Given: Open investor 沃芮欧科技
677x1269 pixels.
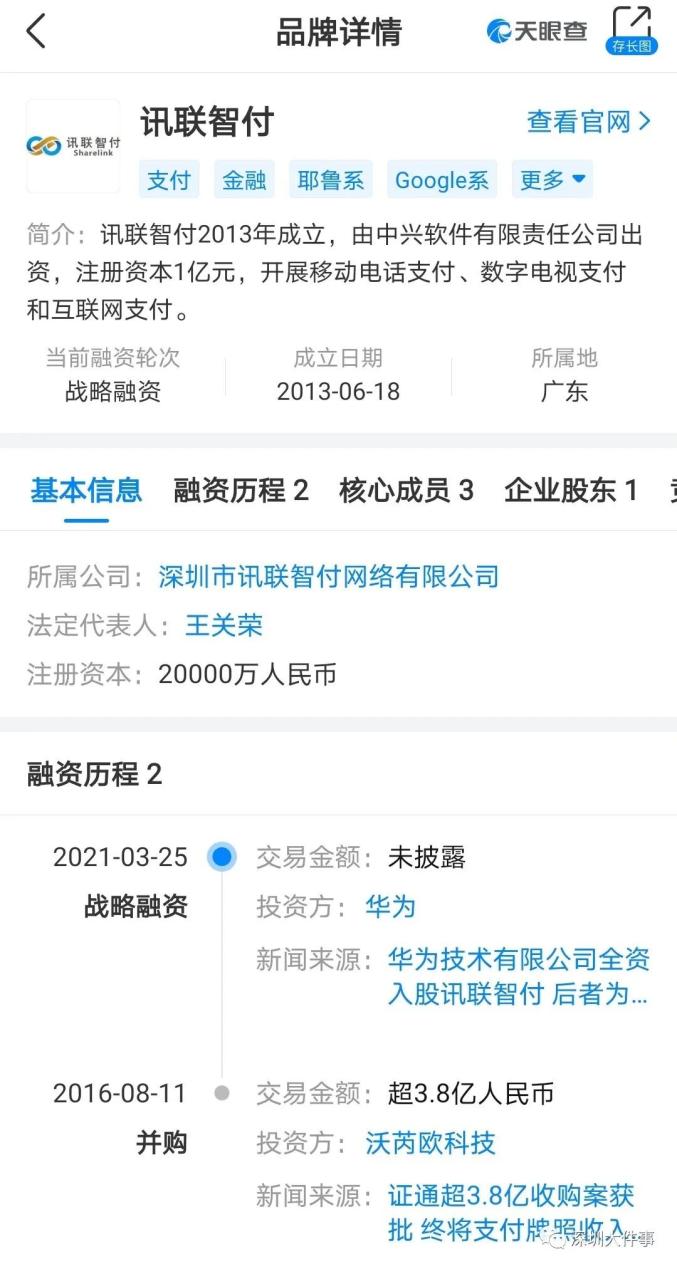Looking at the screenshot, I should (430, 1142).
